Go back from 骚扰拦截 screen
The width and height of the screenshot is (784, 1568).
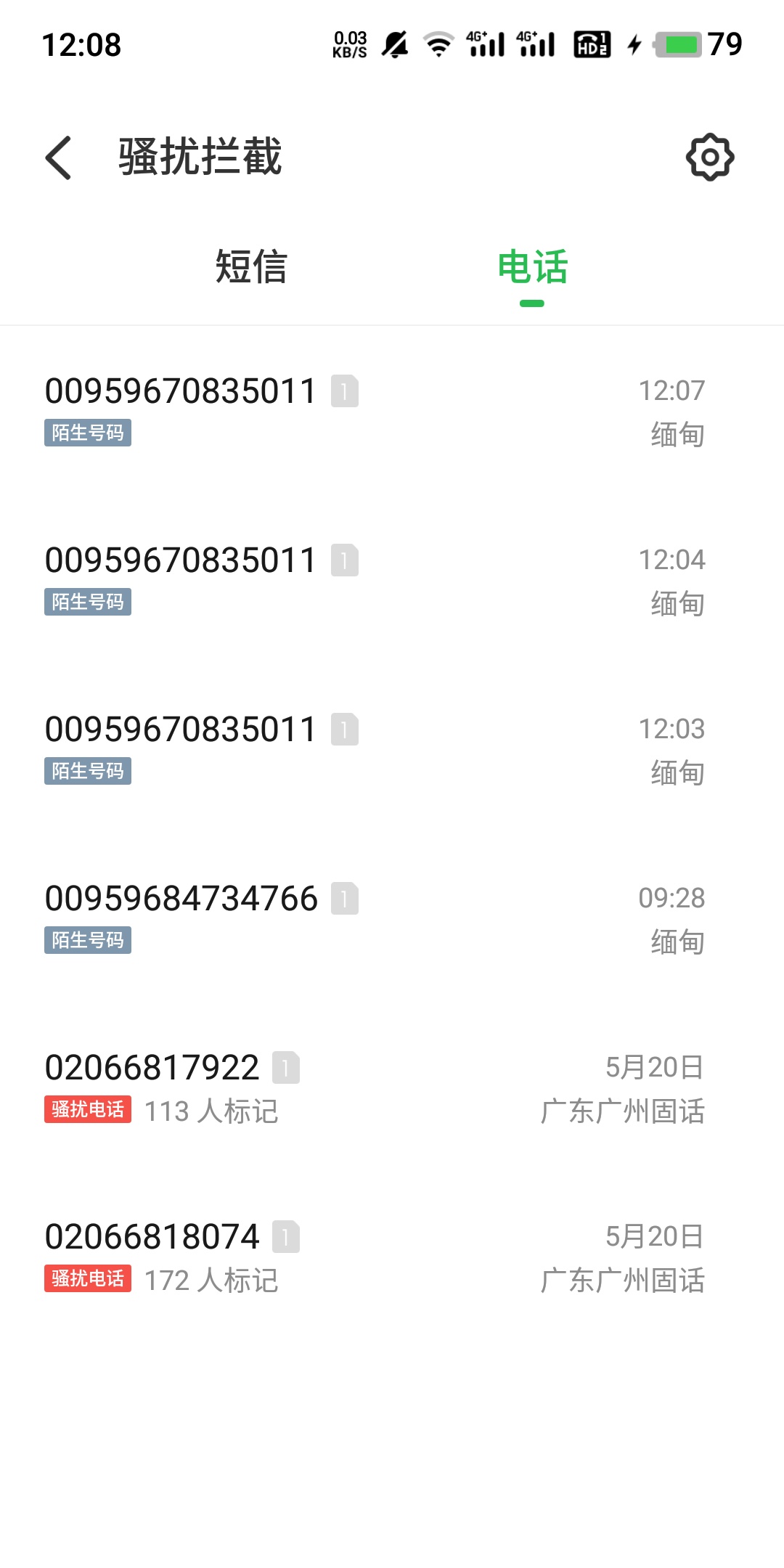[58, 158]
